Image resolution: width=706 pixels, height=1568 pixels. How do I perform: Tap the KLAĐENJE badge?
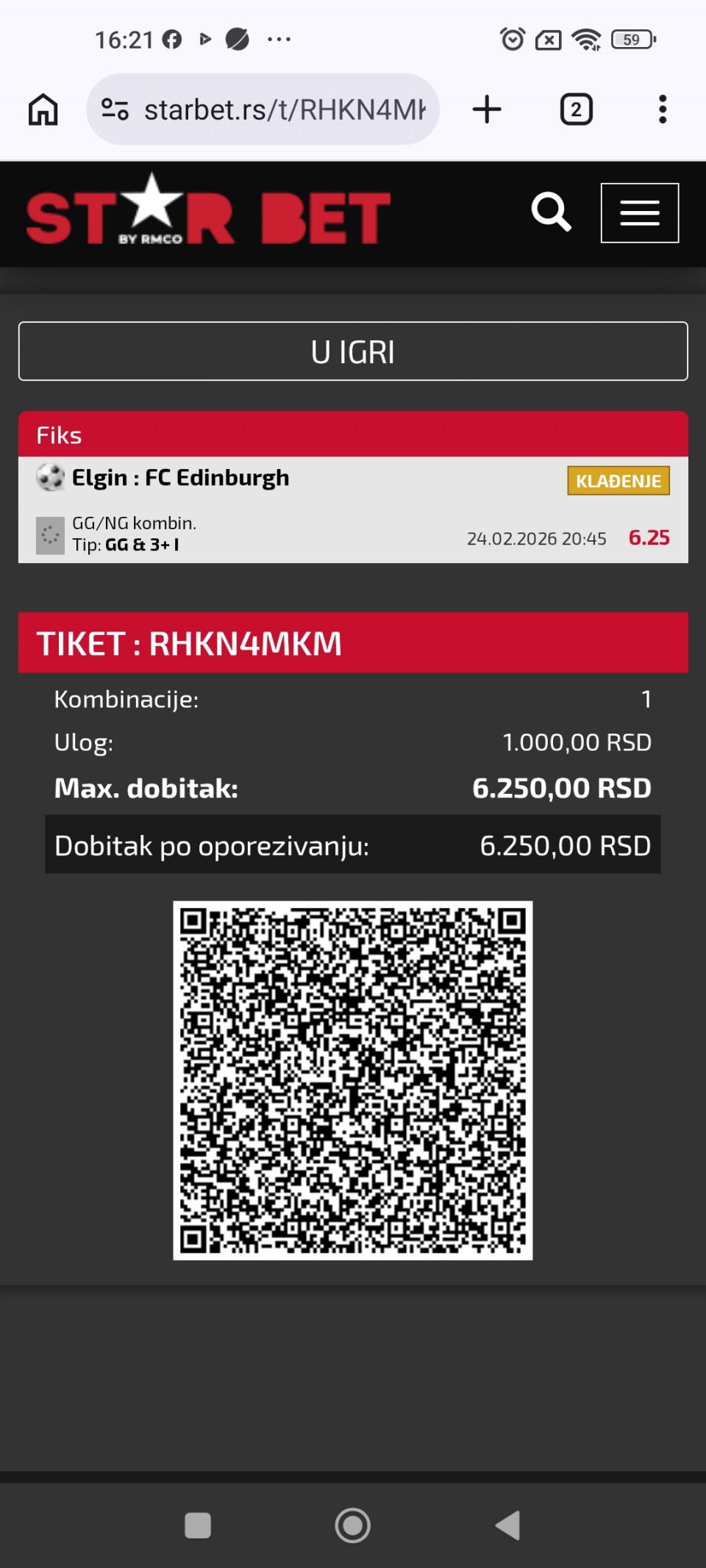tap(618, 481)
